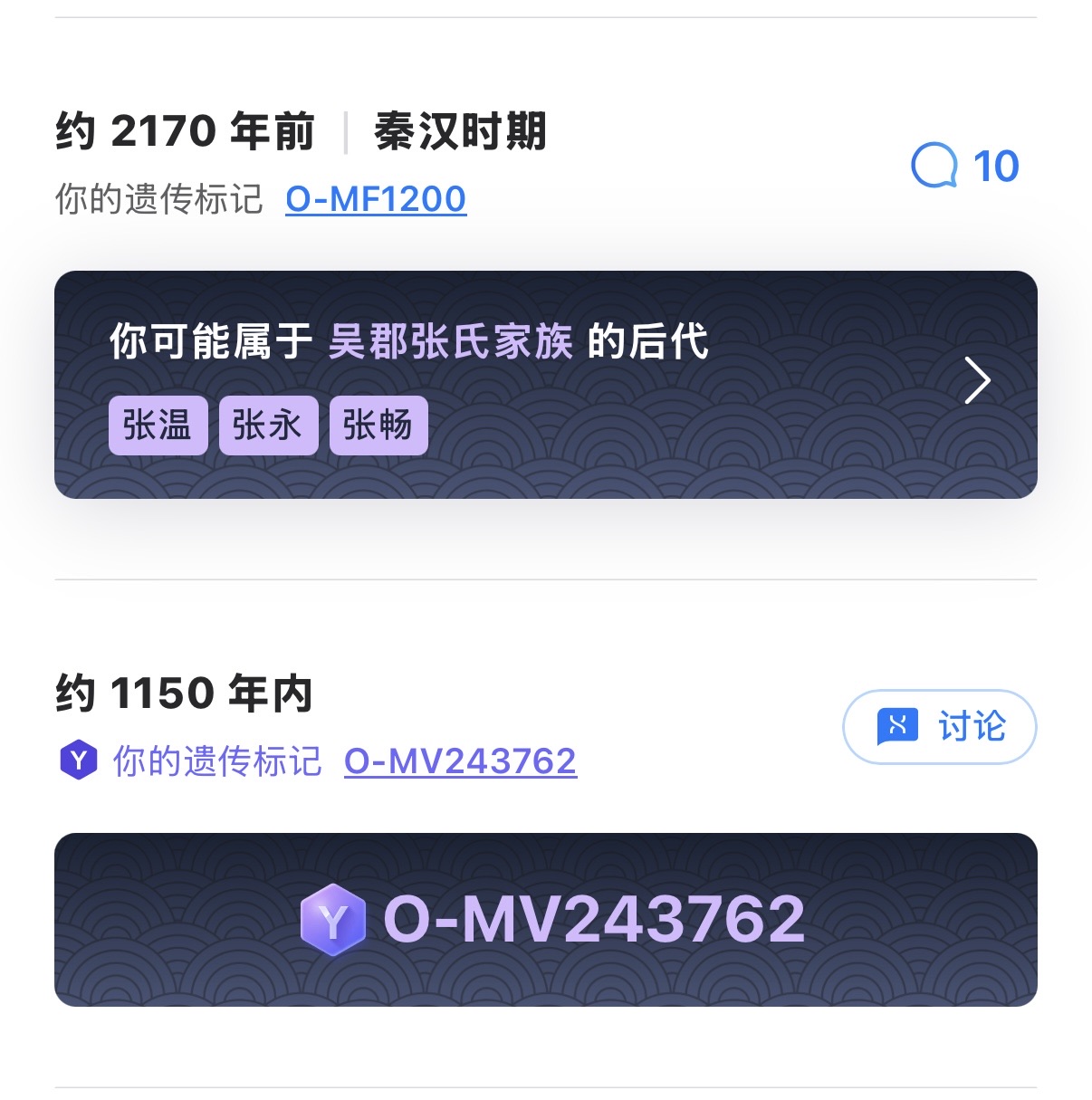Open the large O-MV243762 banner card
The image size is (1092, 1100).
coord(545,919)
